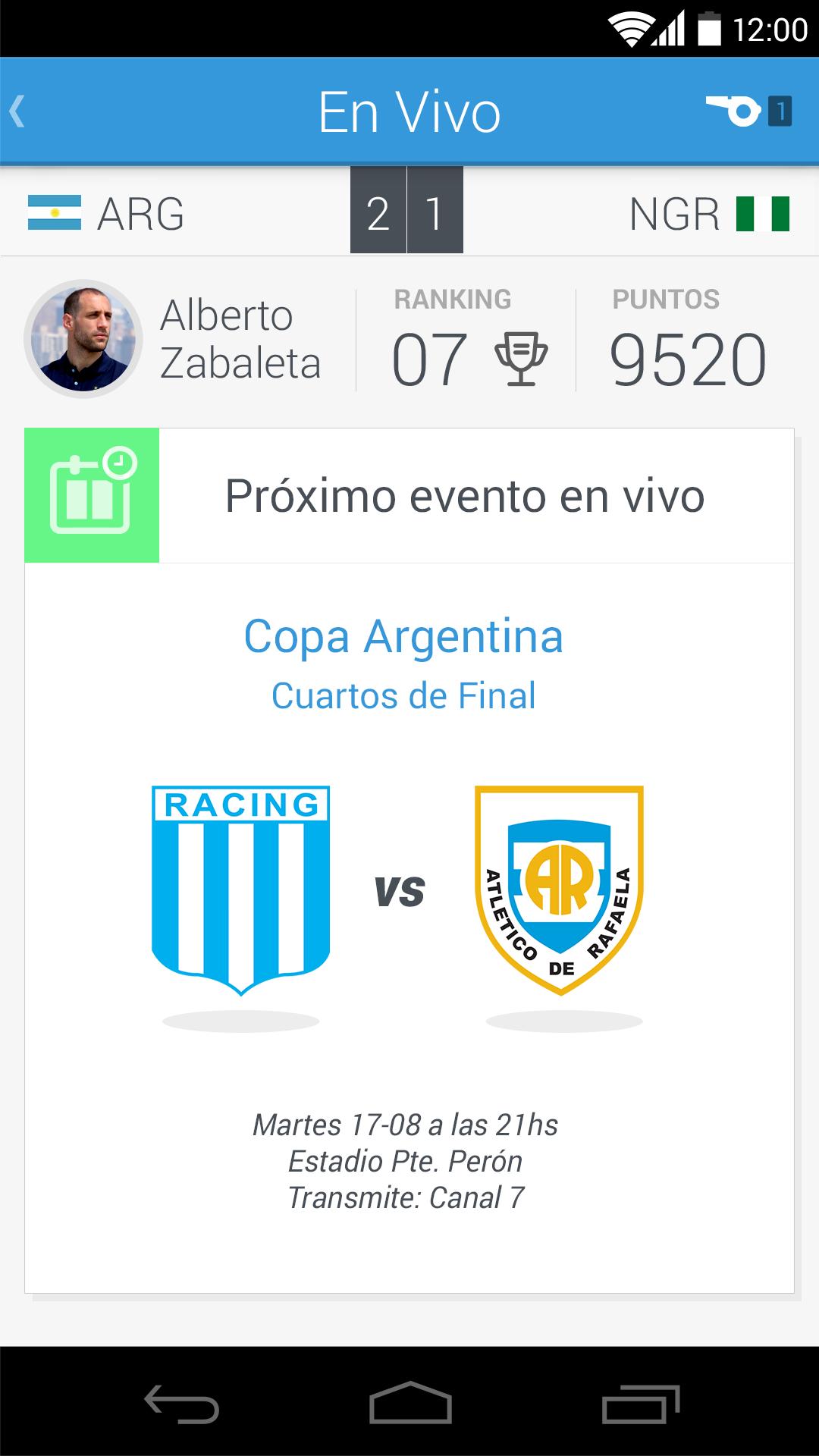The height and width of the screenshot is (1456, 819).
Task: Open the whistle notifications icon
Action: (x=747, y=111)
